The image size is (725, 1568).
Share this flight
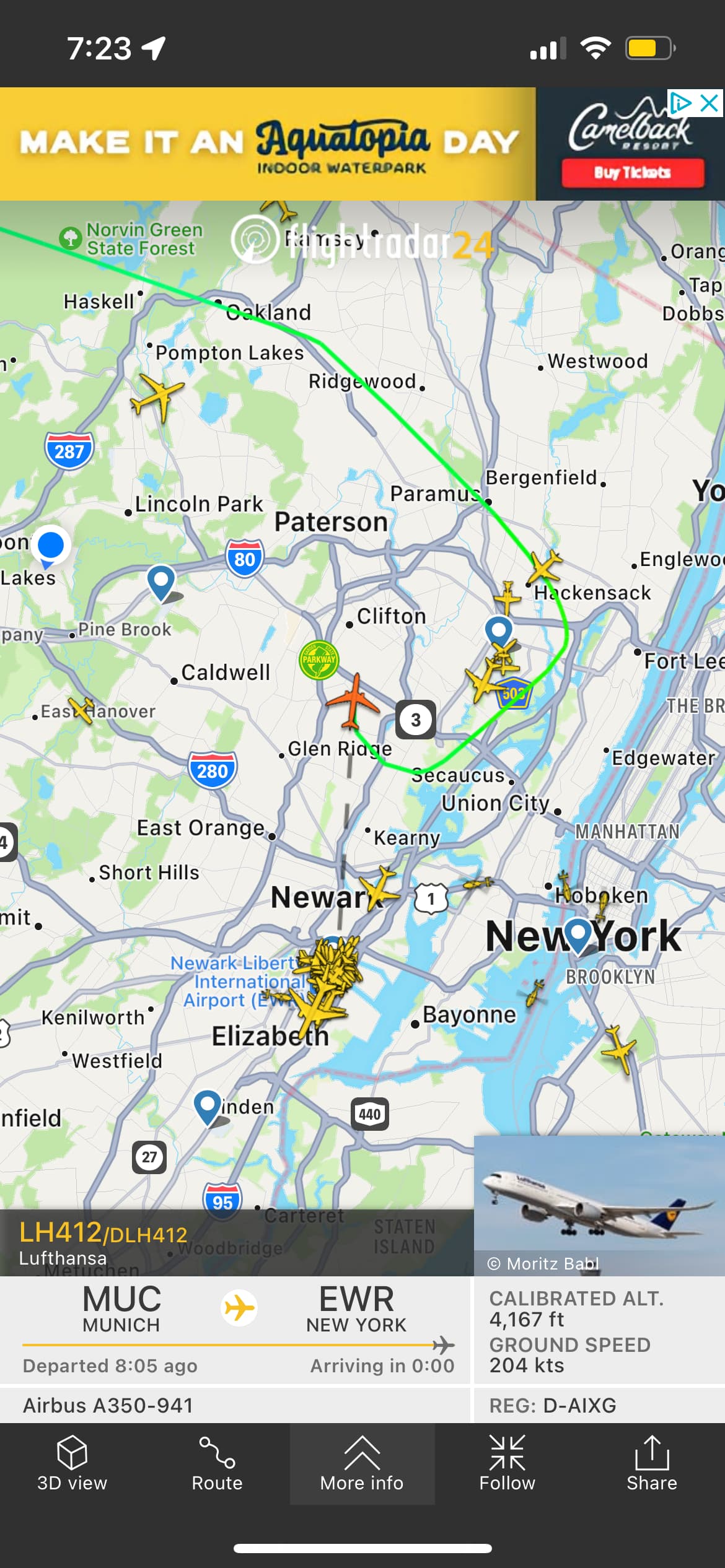click(651, 1464)
